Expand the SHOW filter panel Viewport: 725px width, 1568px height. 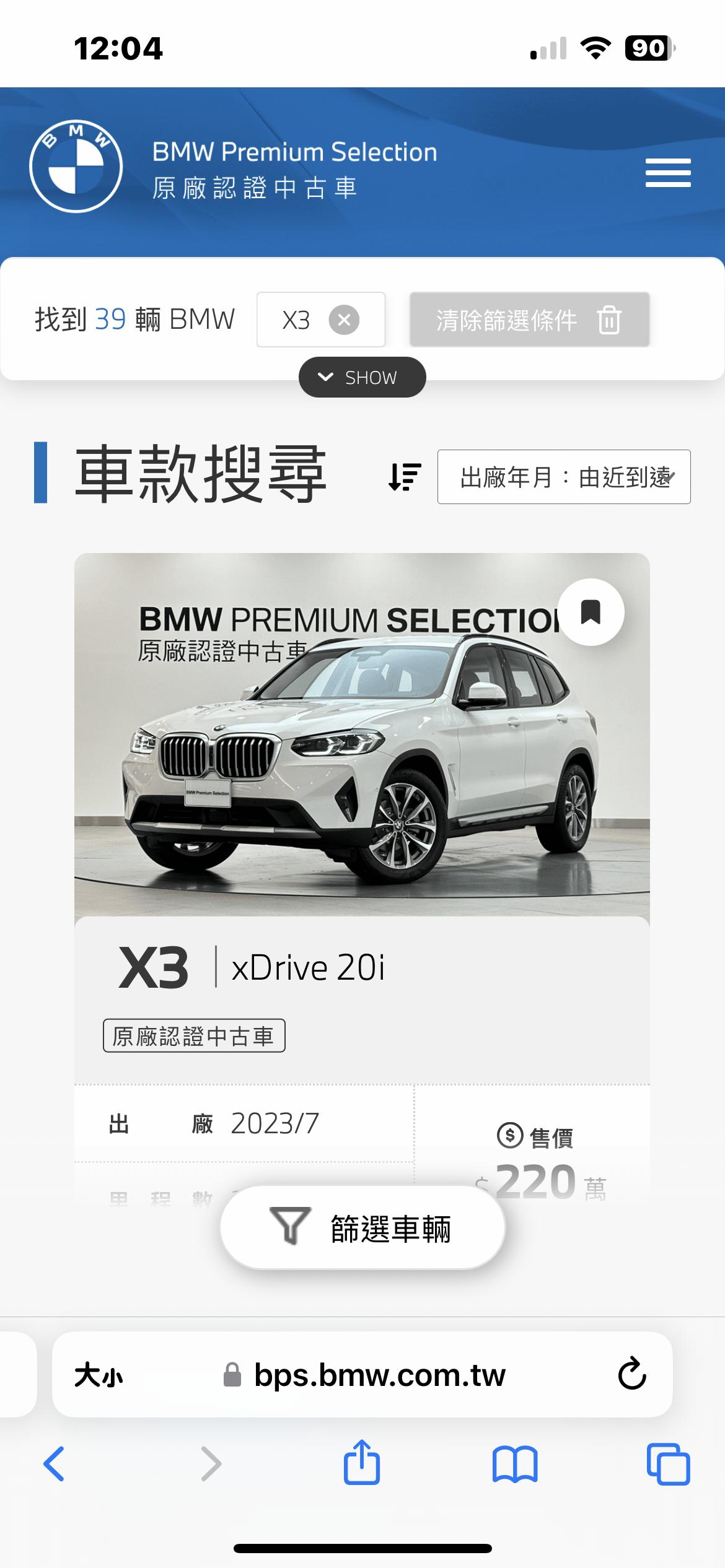point(362,377)
